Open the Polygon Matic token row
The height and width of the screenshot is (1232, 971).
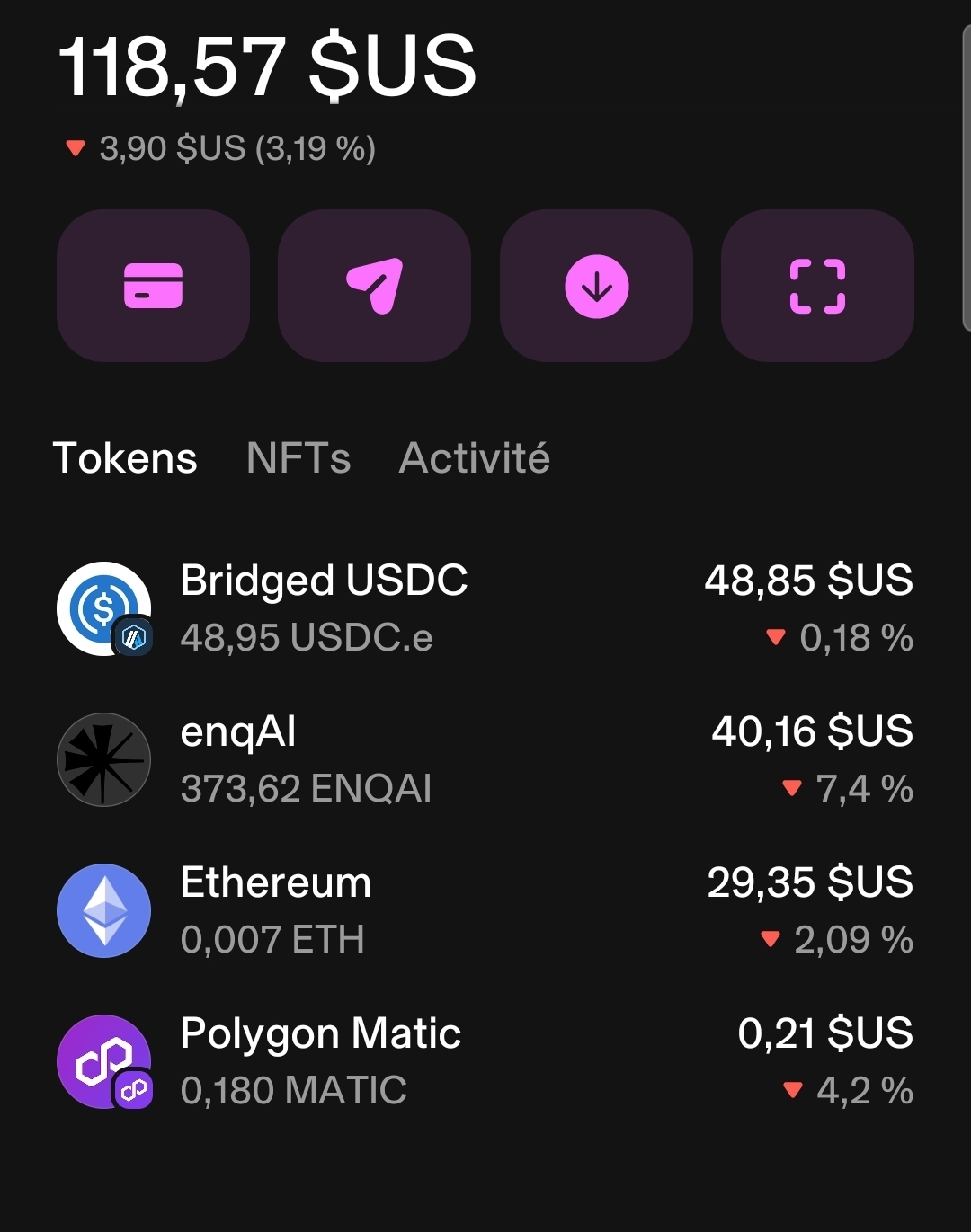click(485, 1061)
